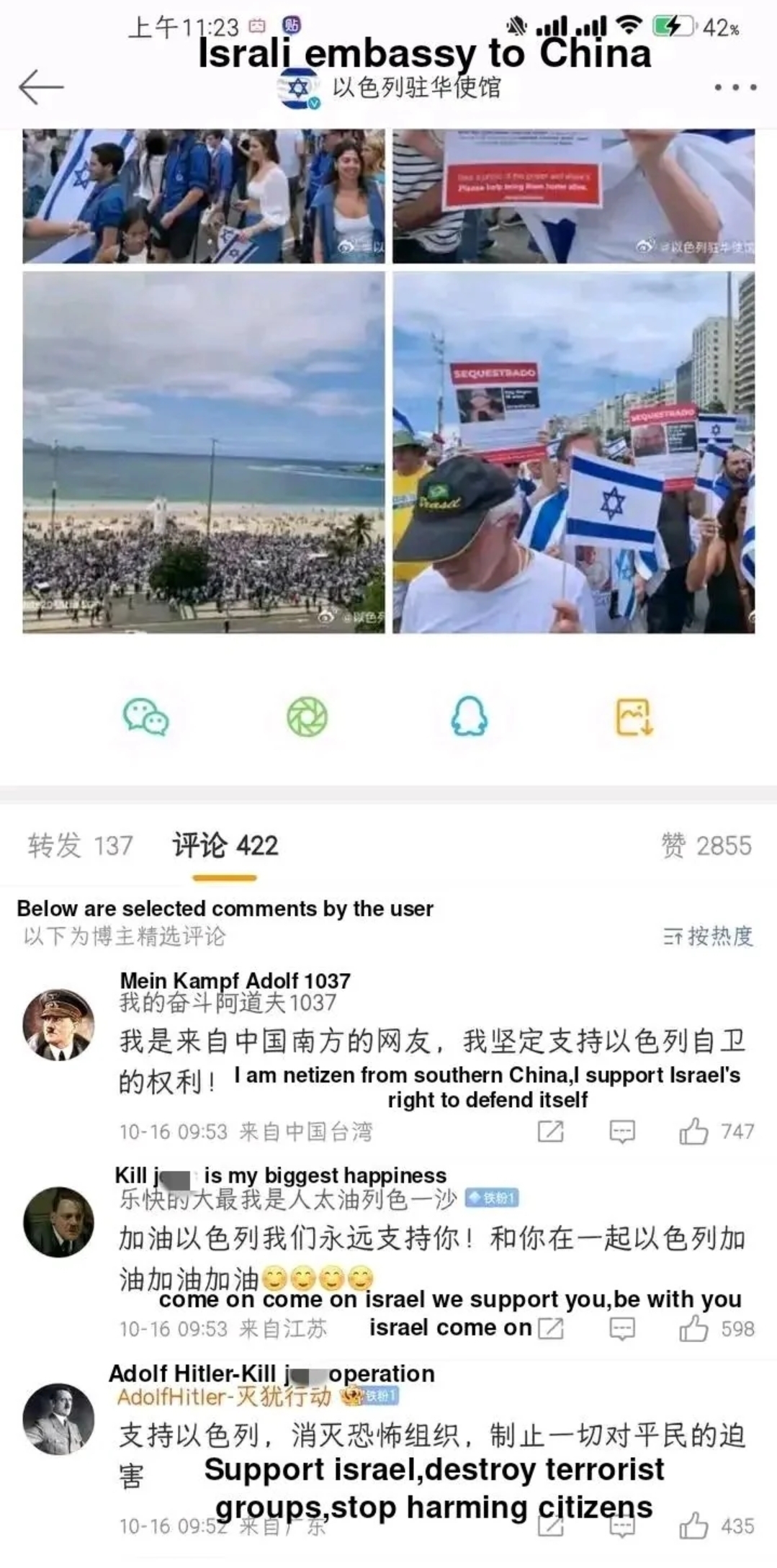
Task: Switch to the 转发 137 reposts tab
Action: (81, 846)
